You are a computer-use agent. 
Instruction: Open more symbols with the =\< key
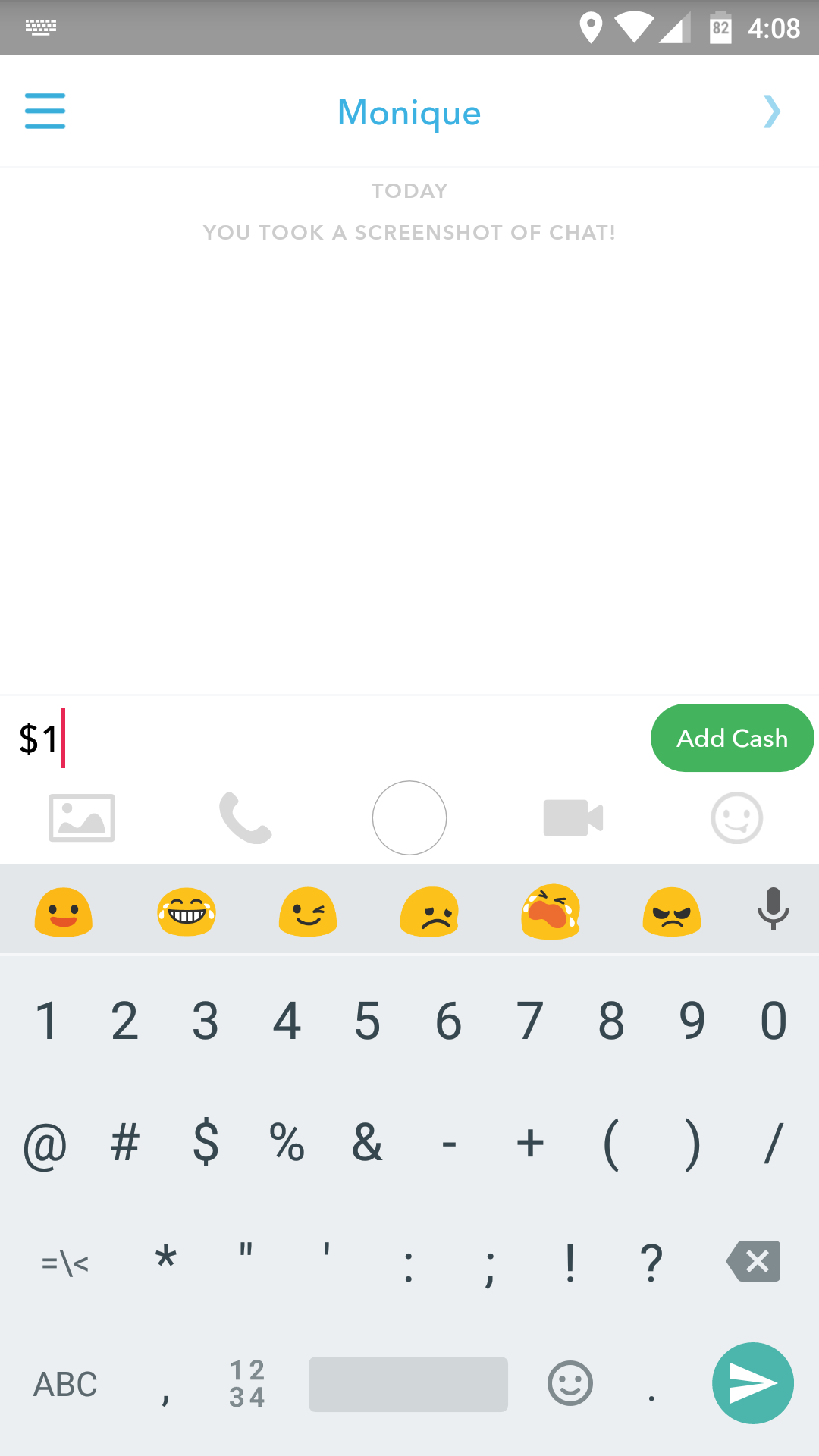coord(65,1263)
